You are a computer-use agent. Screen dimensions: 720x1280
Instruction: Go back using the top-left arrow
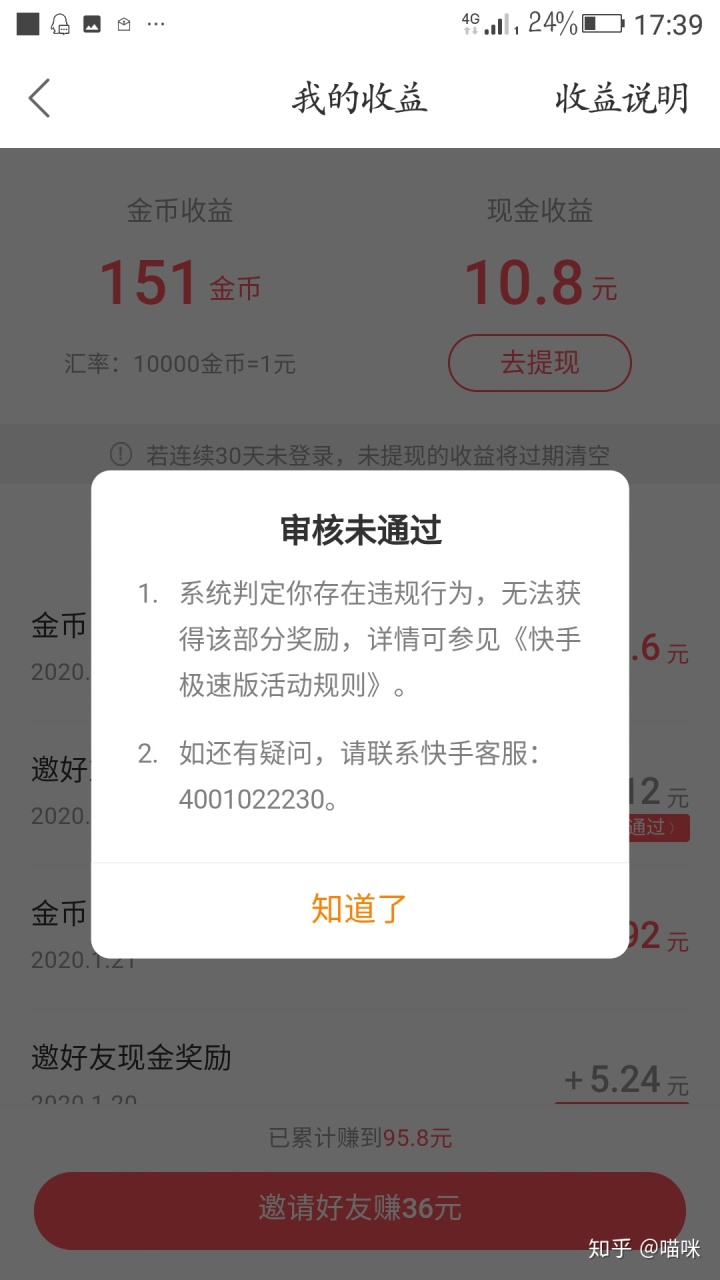click(x=40, y=98)
